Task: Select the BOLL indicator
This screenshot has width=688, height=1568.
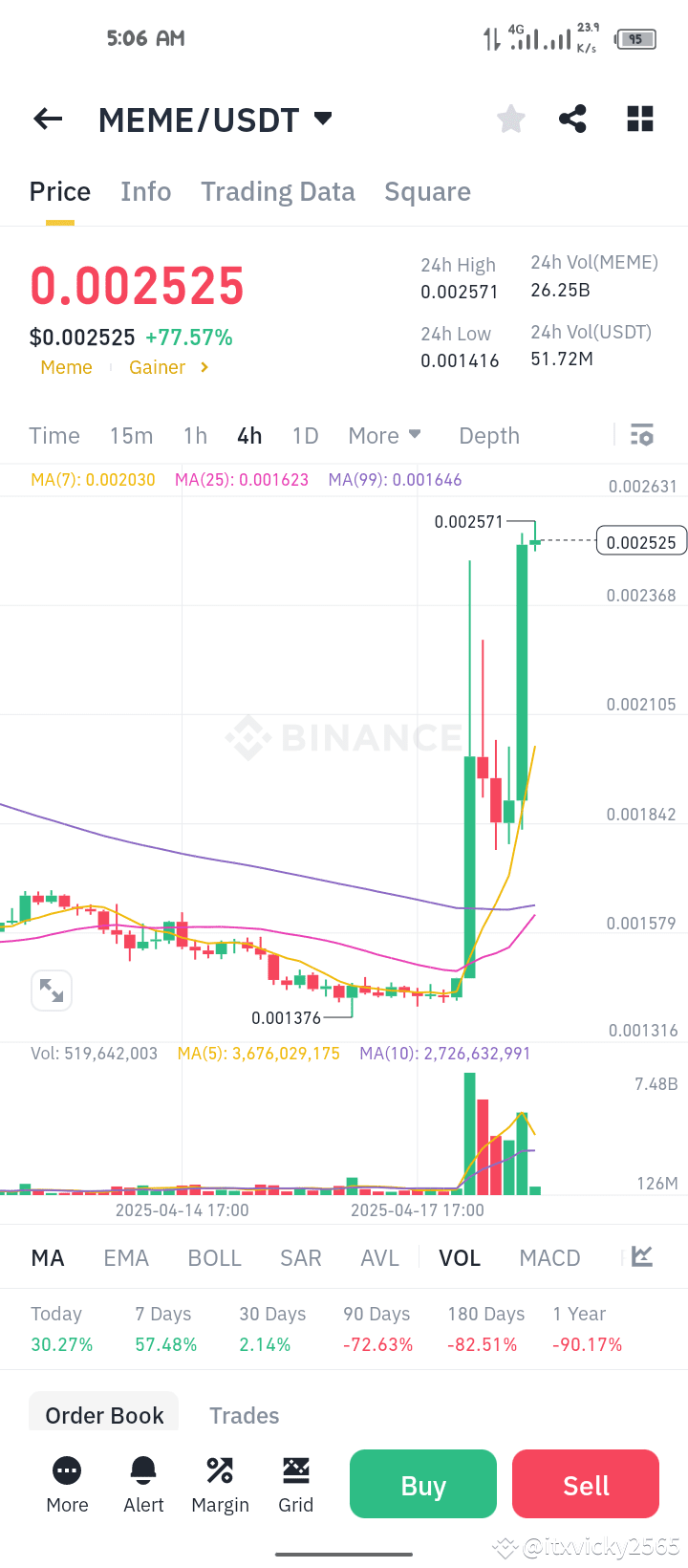Action: [214, 1258]
